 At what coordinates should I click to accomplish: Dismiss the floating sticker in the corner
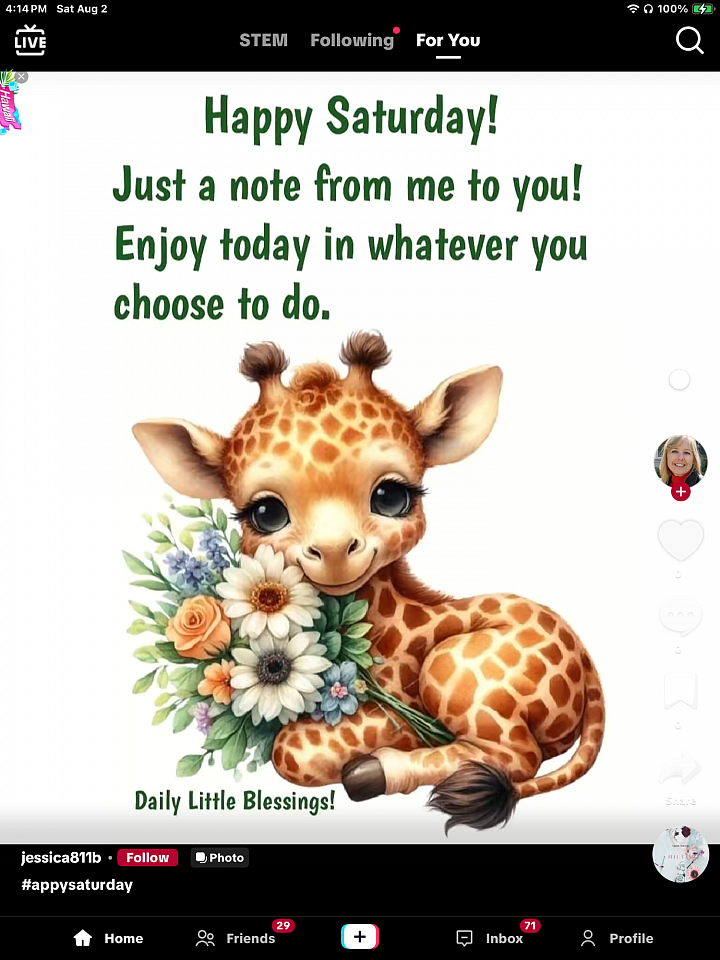pos(21,77)
